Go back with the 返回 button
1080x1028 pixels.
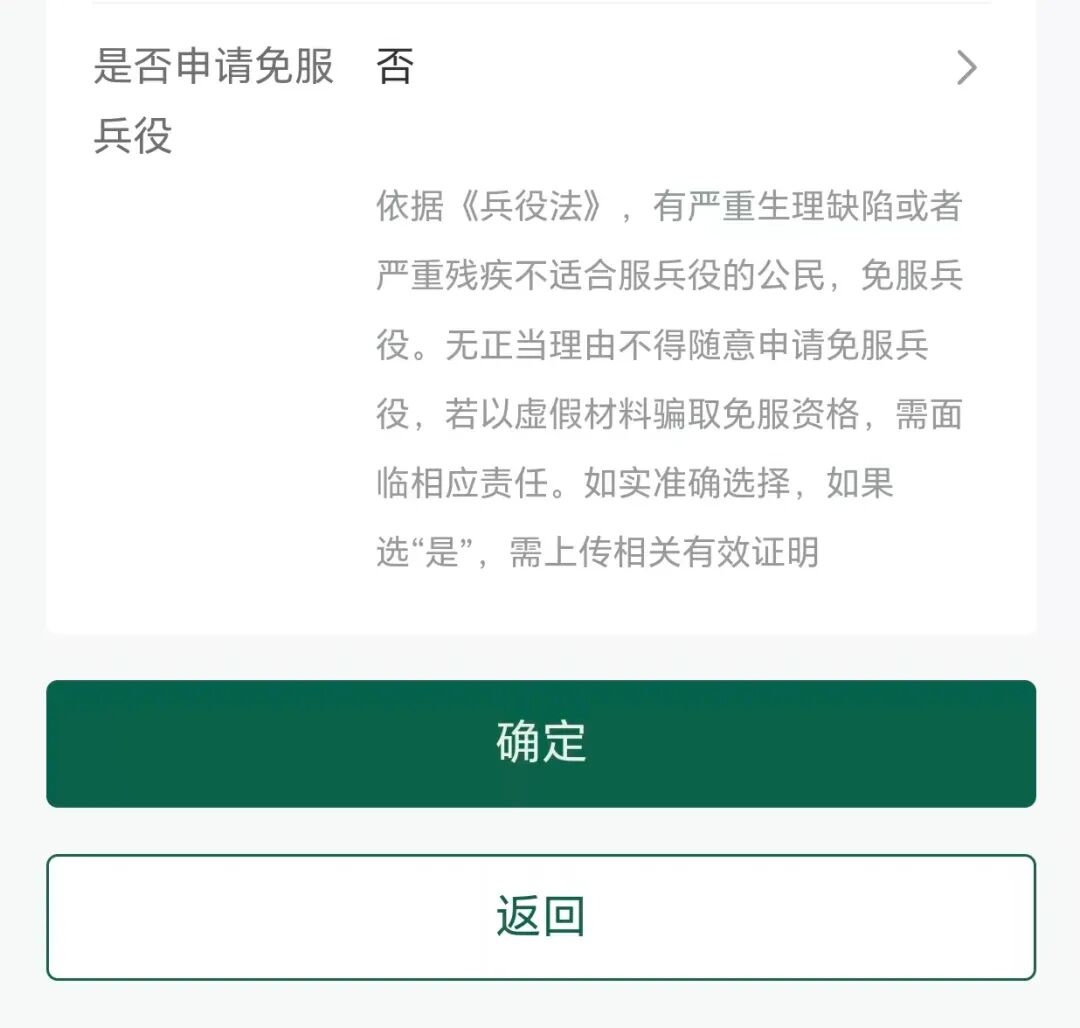coord(541,917)
